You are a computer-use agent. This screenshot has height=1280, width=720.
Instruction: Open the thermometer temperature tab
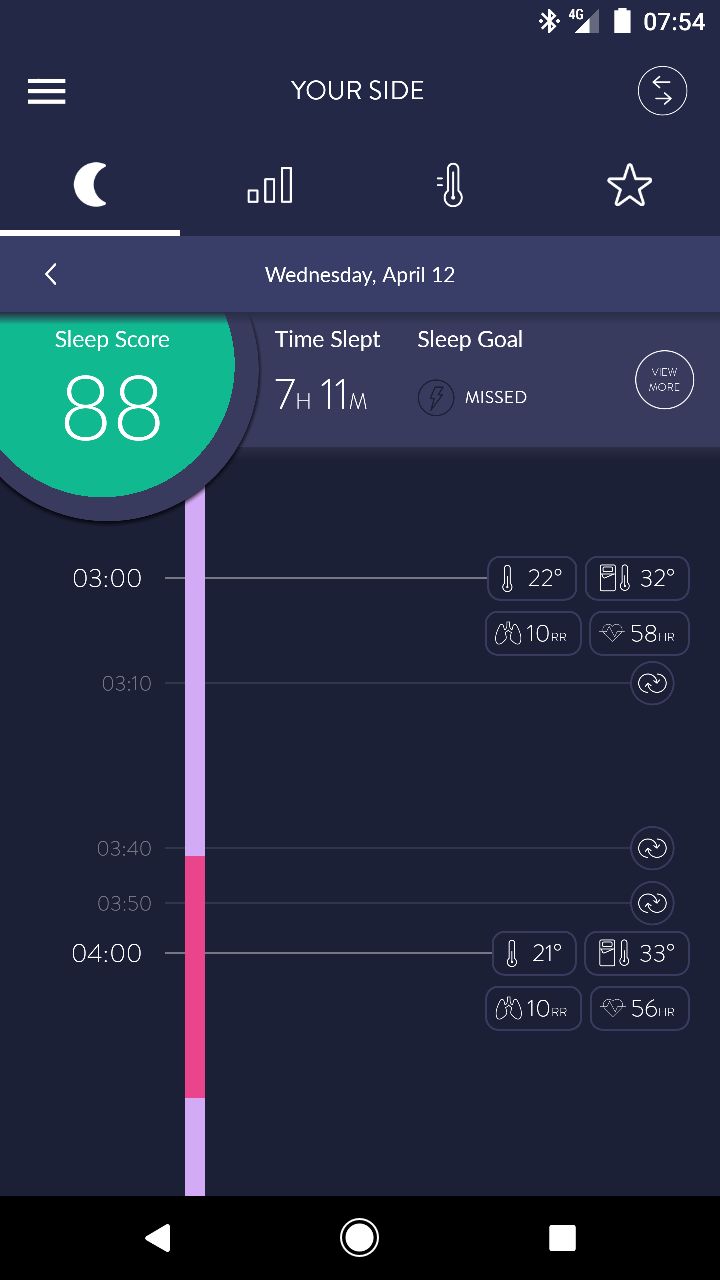(450, 186)
